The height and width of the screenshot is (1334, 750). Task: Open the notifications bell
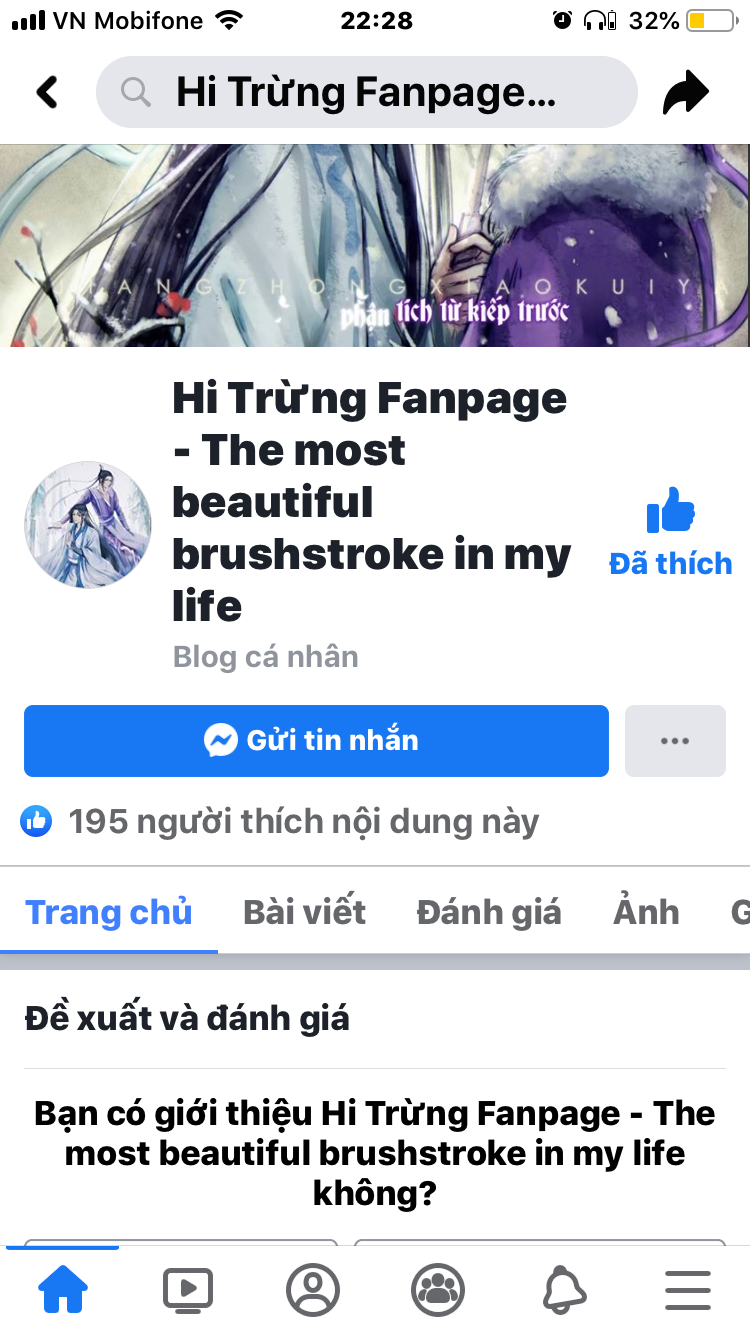pos(563,1290)
